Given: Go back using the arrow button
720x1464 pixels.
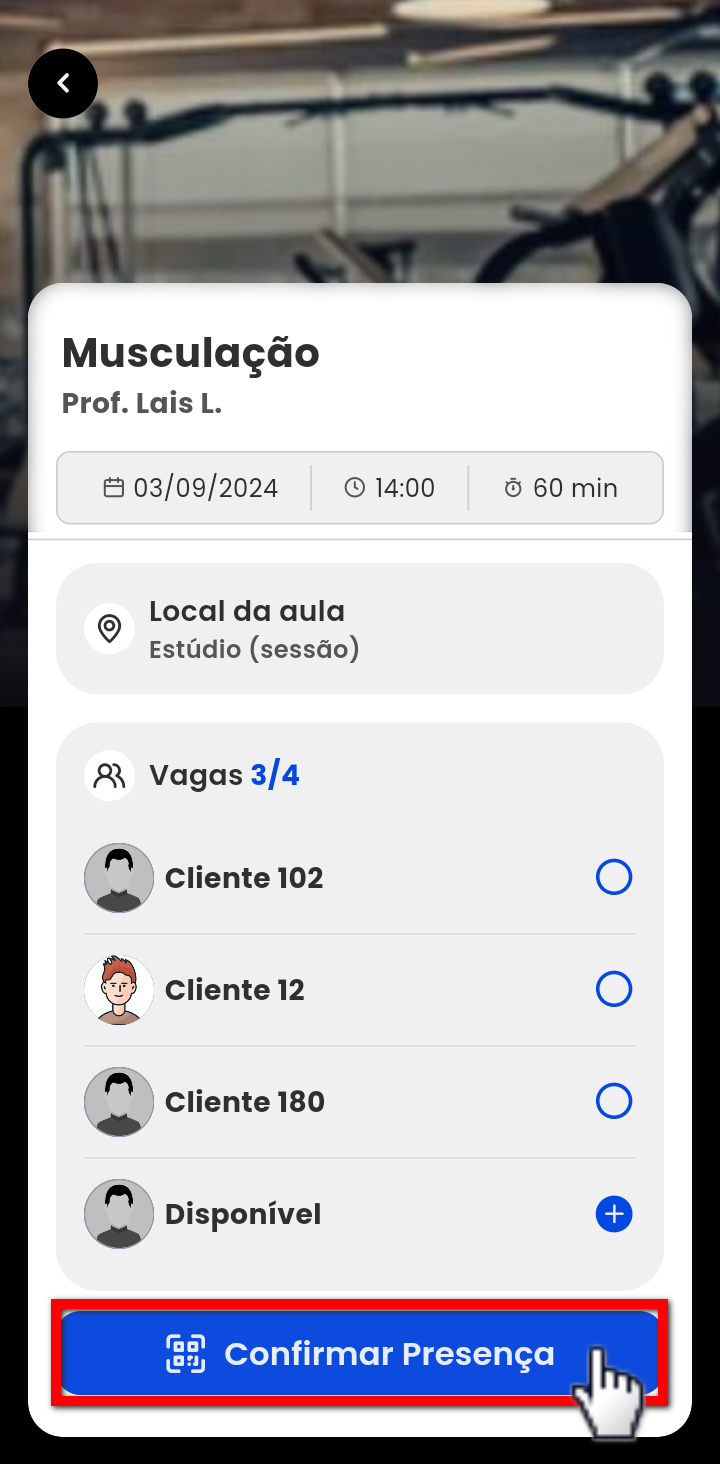Looking at the screenshot, I should [x=63, y=83].
